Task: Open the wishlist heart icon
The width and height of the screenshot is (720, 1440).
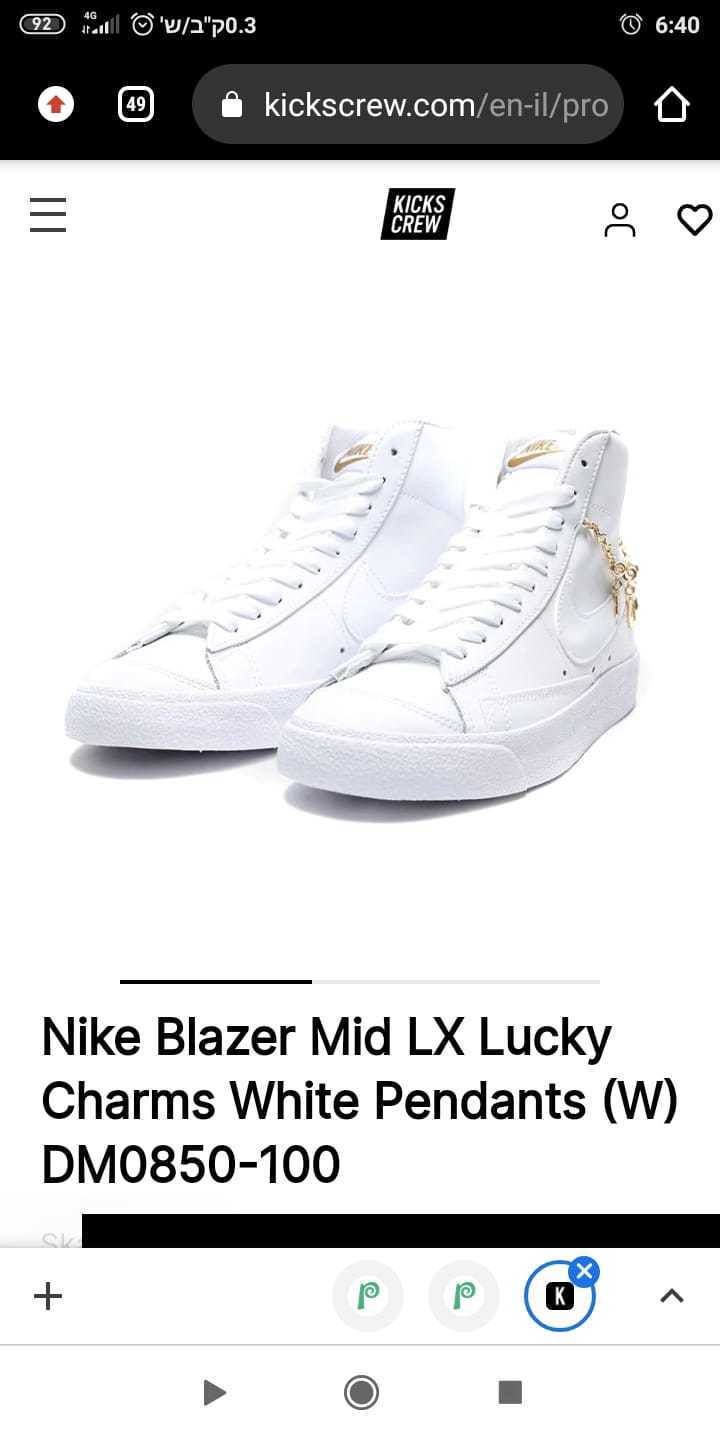Action: tap(694, 219)
